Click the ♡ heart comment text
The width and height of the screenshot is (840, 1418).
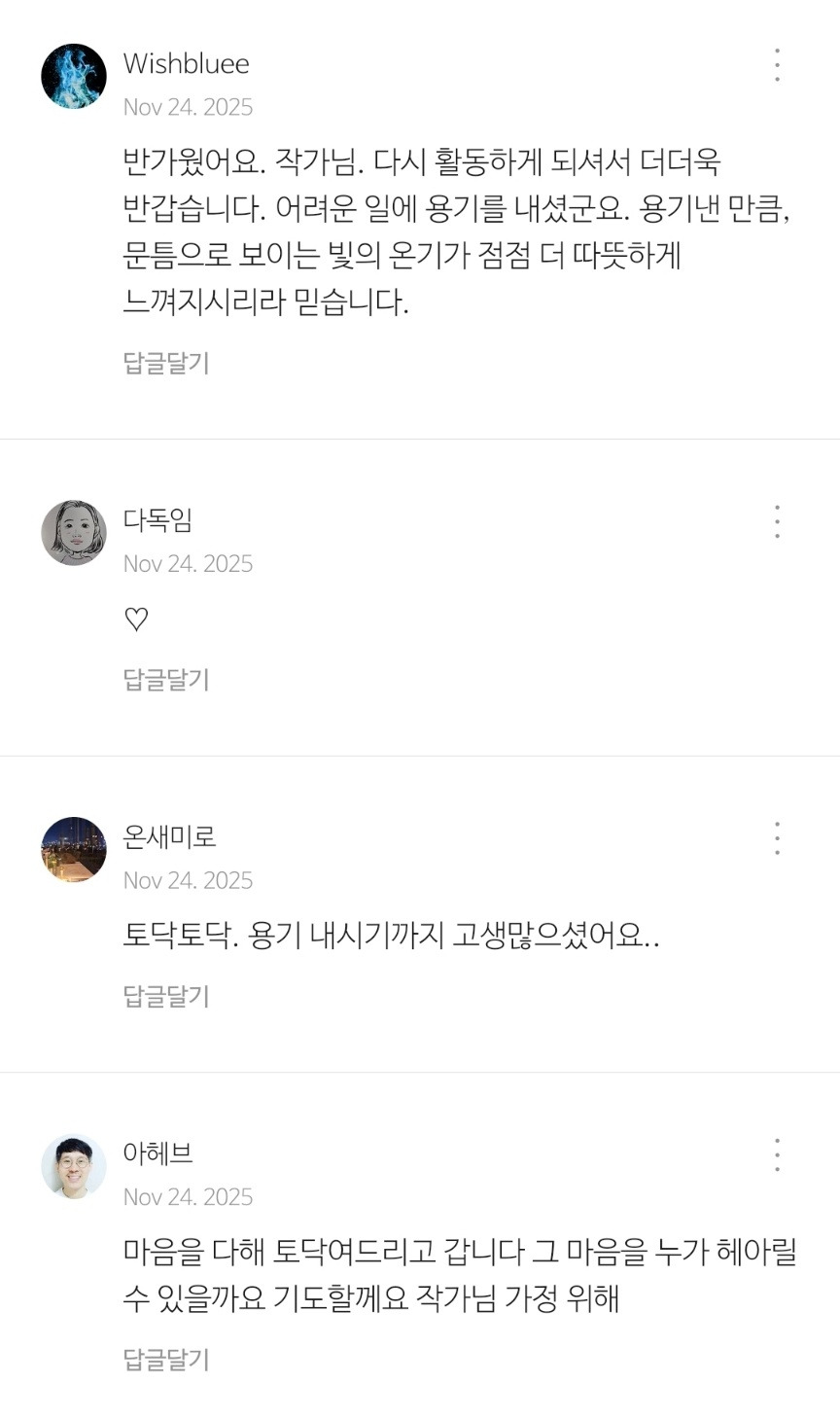[135, 618]
